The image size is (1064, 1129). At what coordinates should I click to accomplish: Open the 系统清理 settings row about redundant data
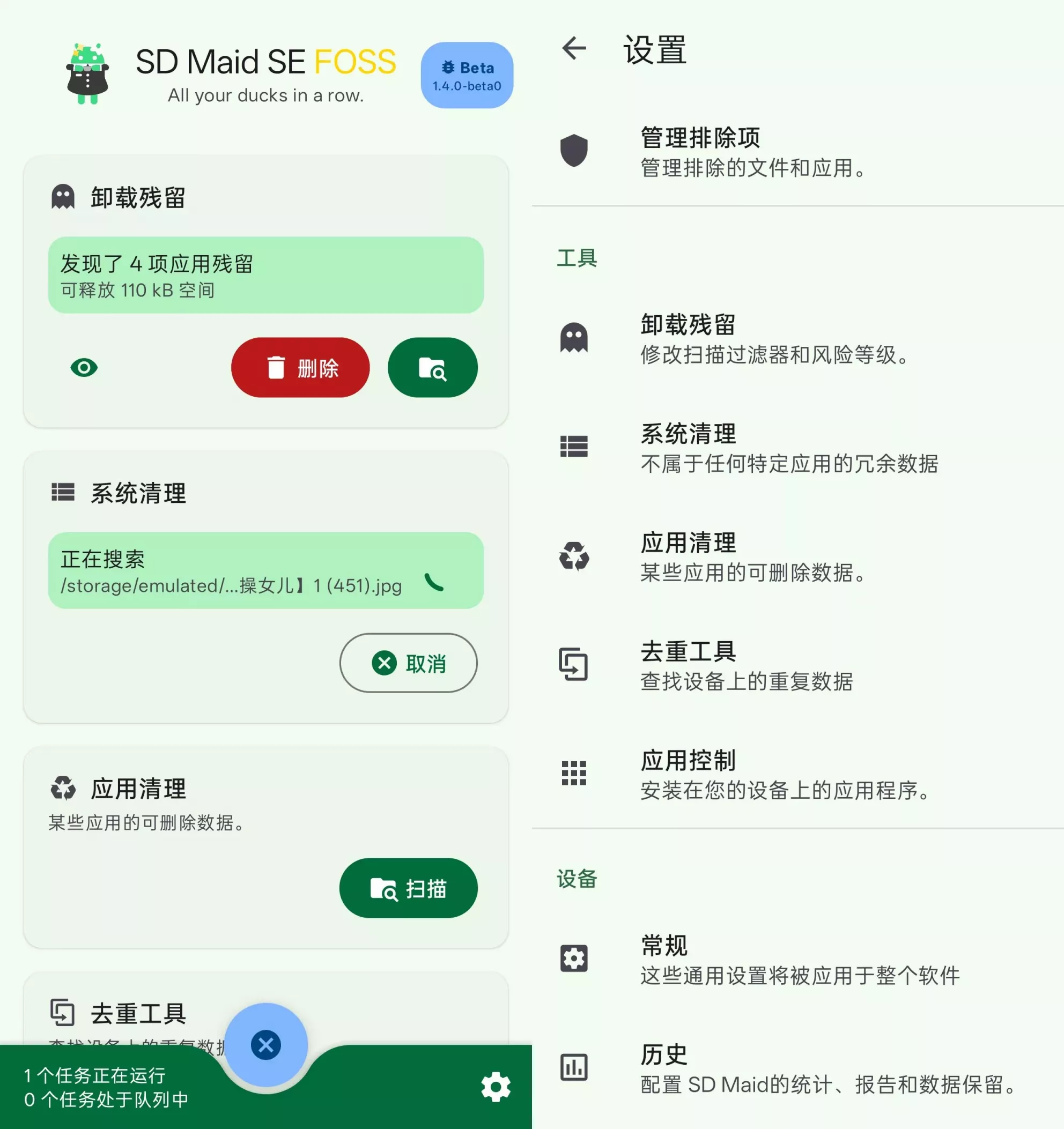(795, 448)
